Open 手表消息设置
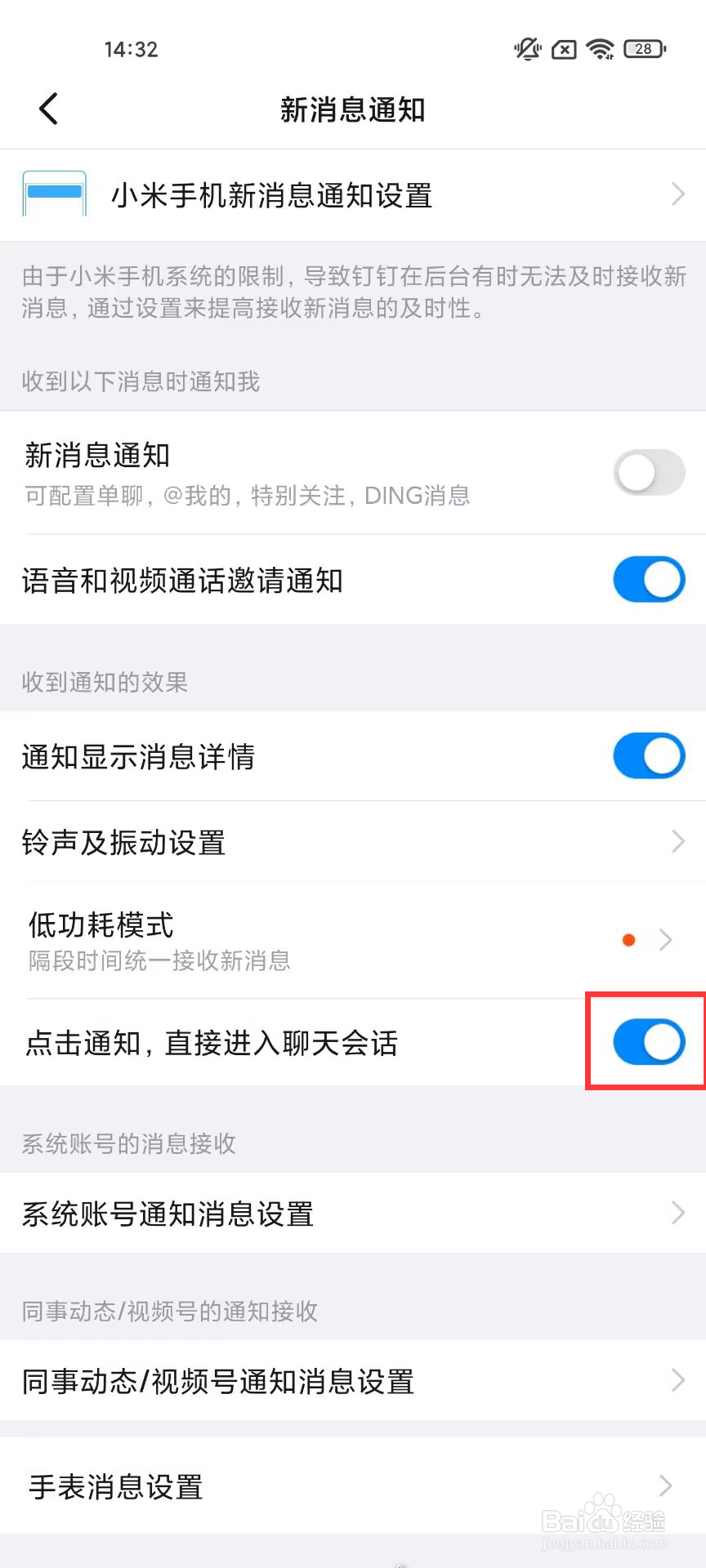Viewport: 706px width, 1568px height. (x=353, y=1487)
